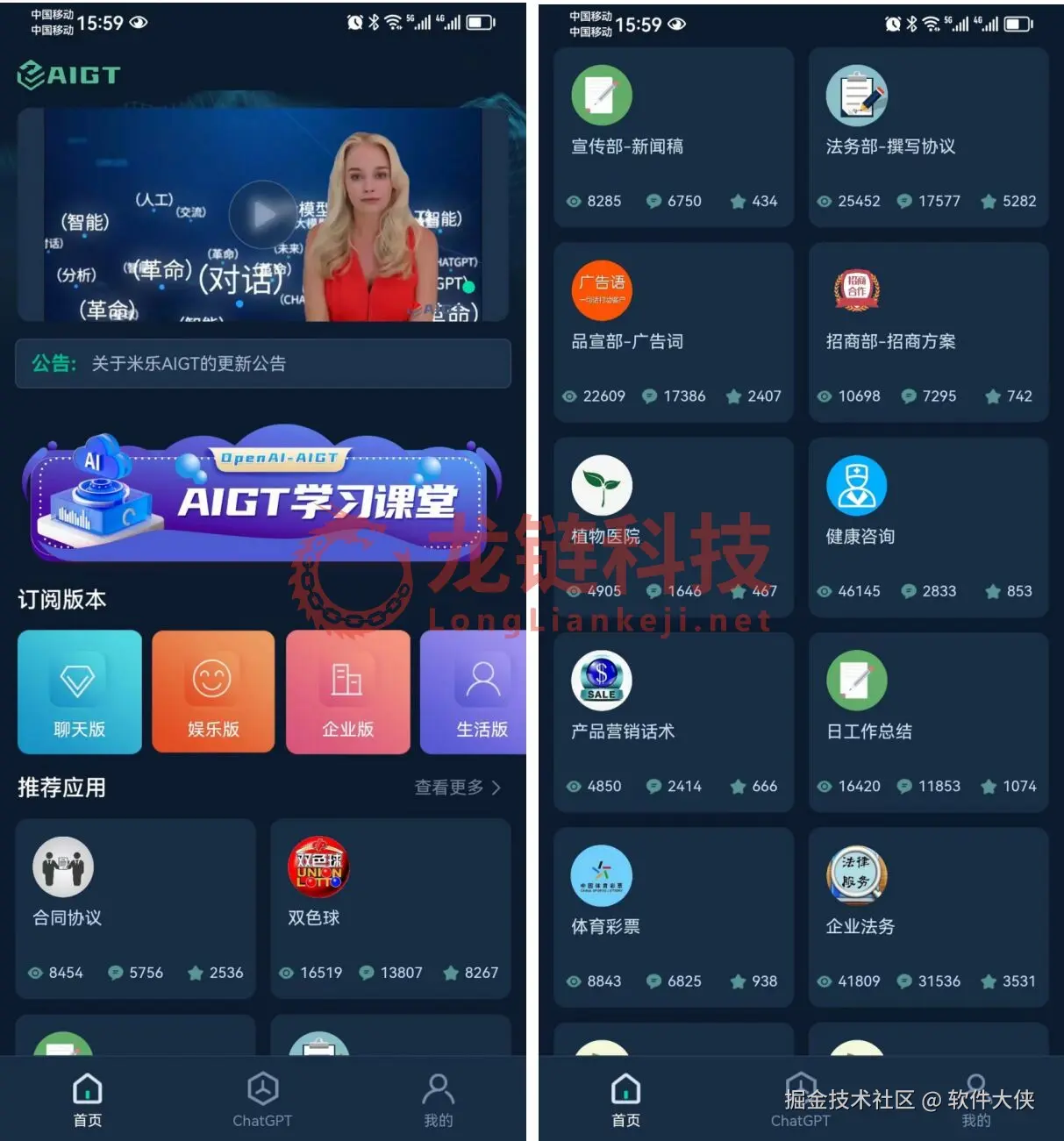Viewport: 1064px width, 1141px height.
Task: View more recommended apps via 查看更多
Action: [457, 788]
